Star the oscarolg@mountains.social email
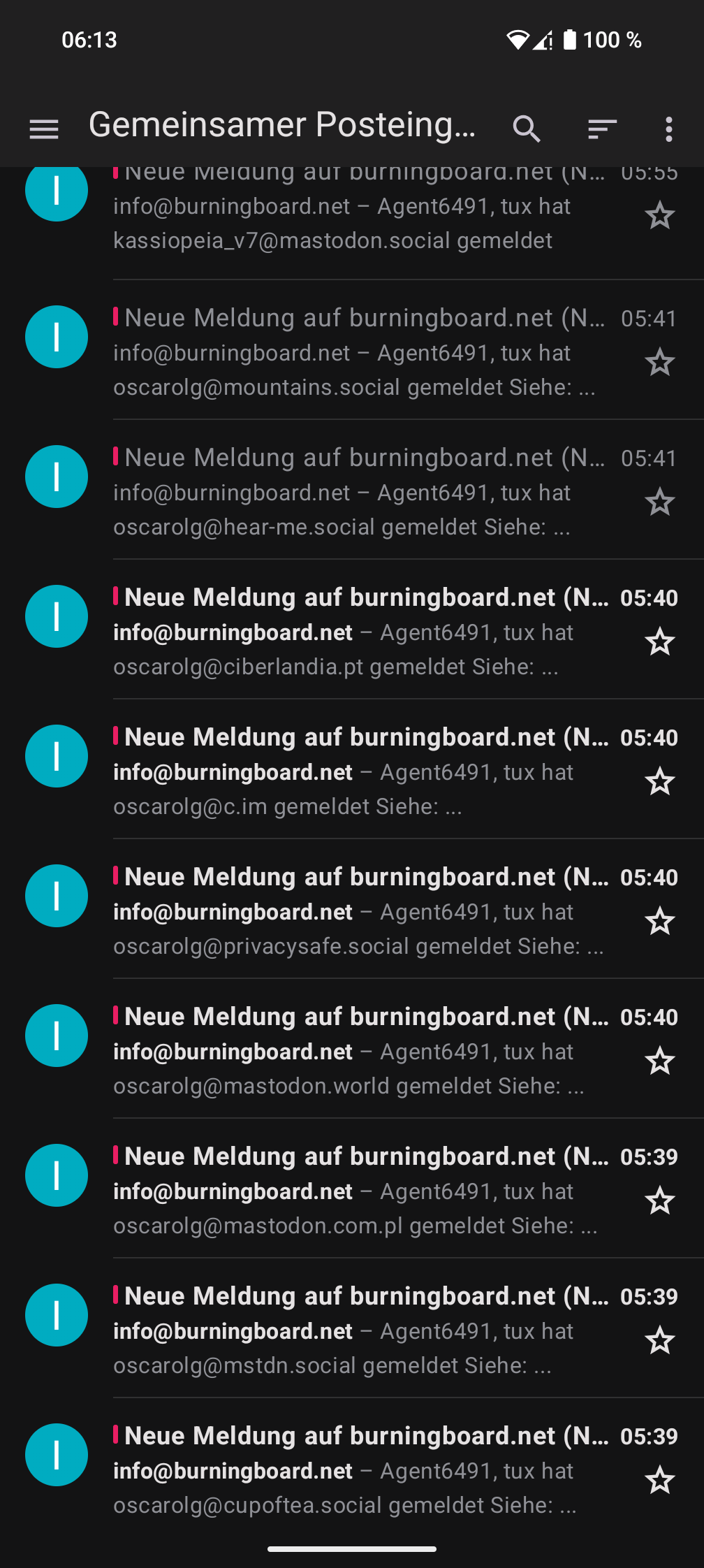Screen dimensions: 704x1568 (659, 363)
